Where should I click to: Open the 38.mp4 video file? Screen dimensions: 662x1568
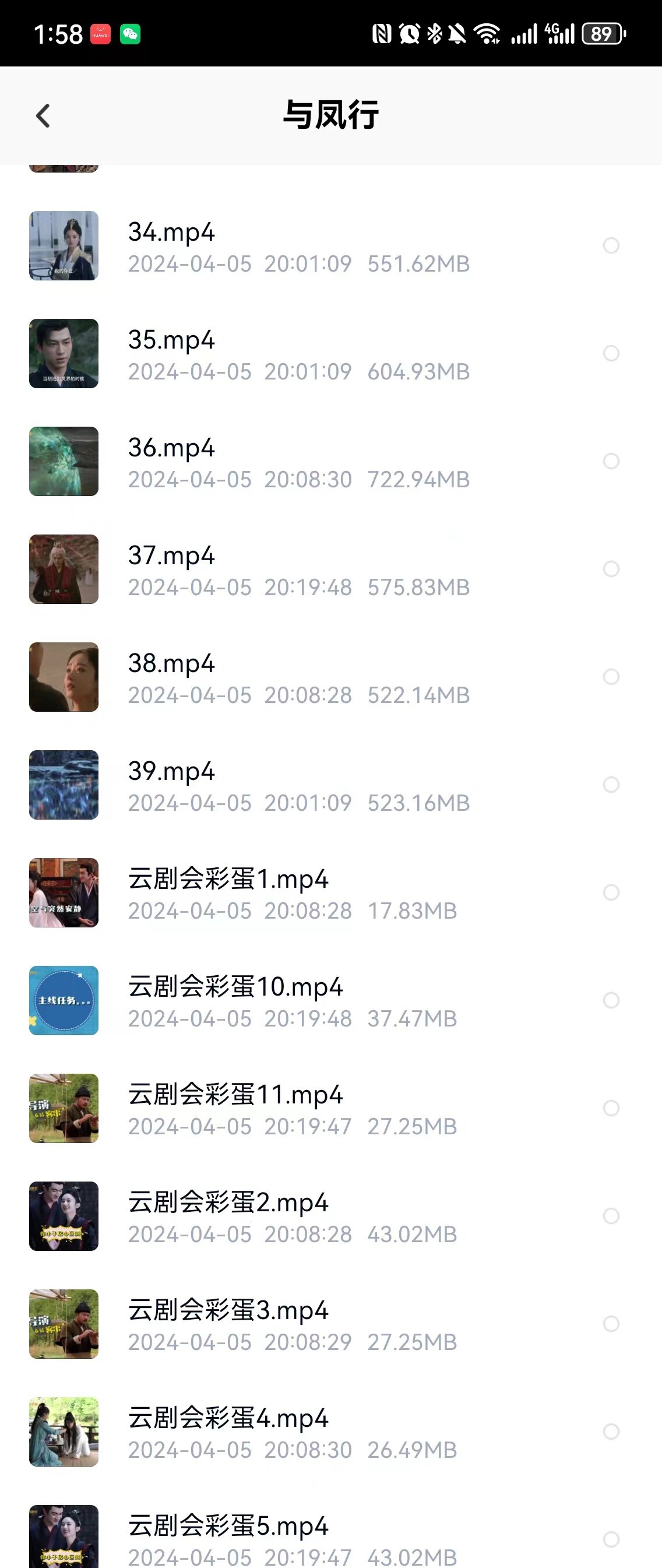[x=171, y=663]
